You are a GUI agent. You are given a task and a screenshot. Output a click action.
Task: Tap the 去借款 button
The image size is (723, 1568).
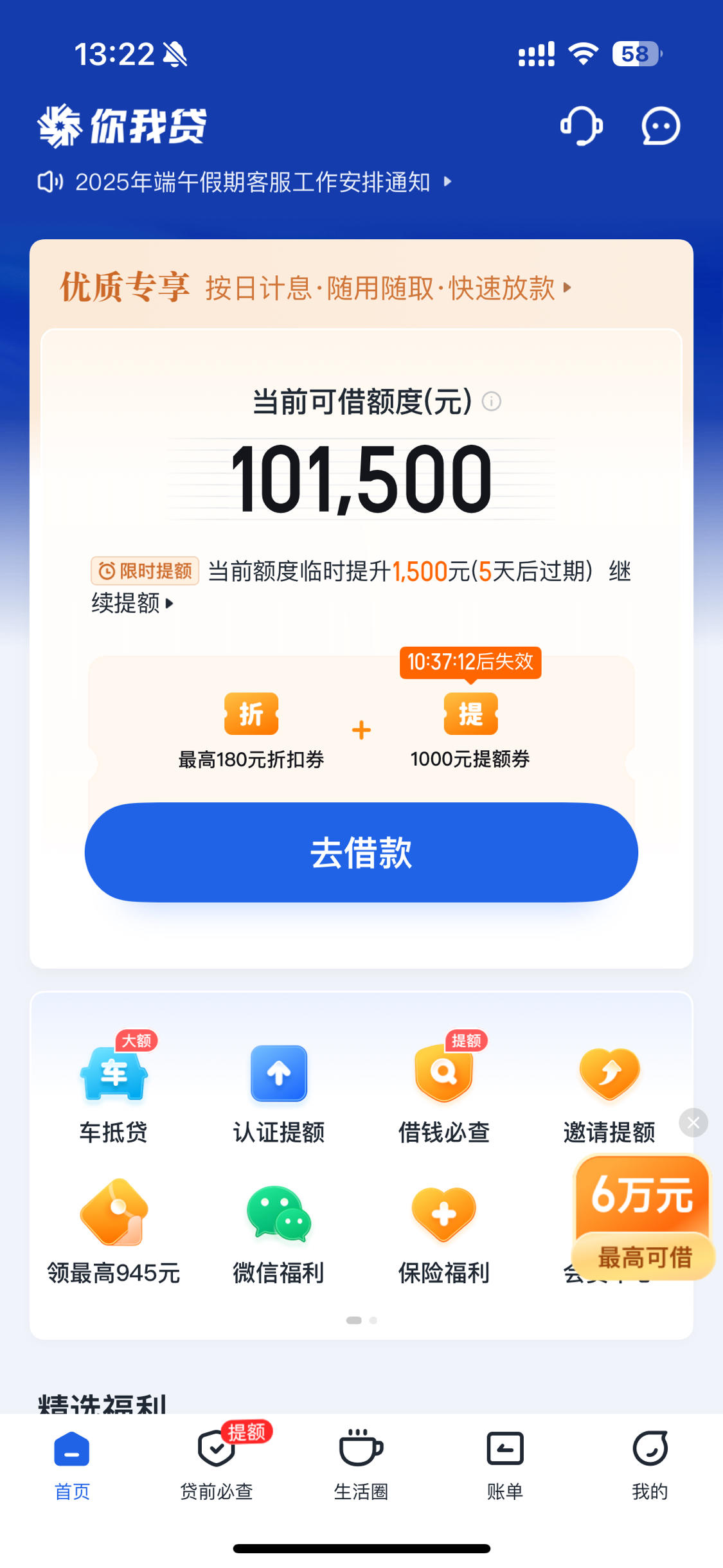(361, 852)
